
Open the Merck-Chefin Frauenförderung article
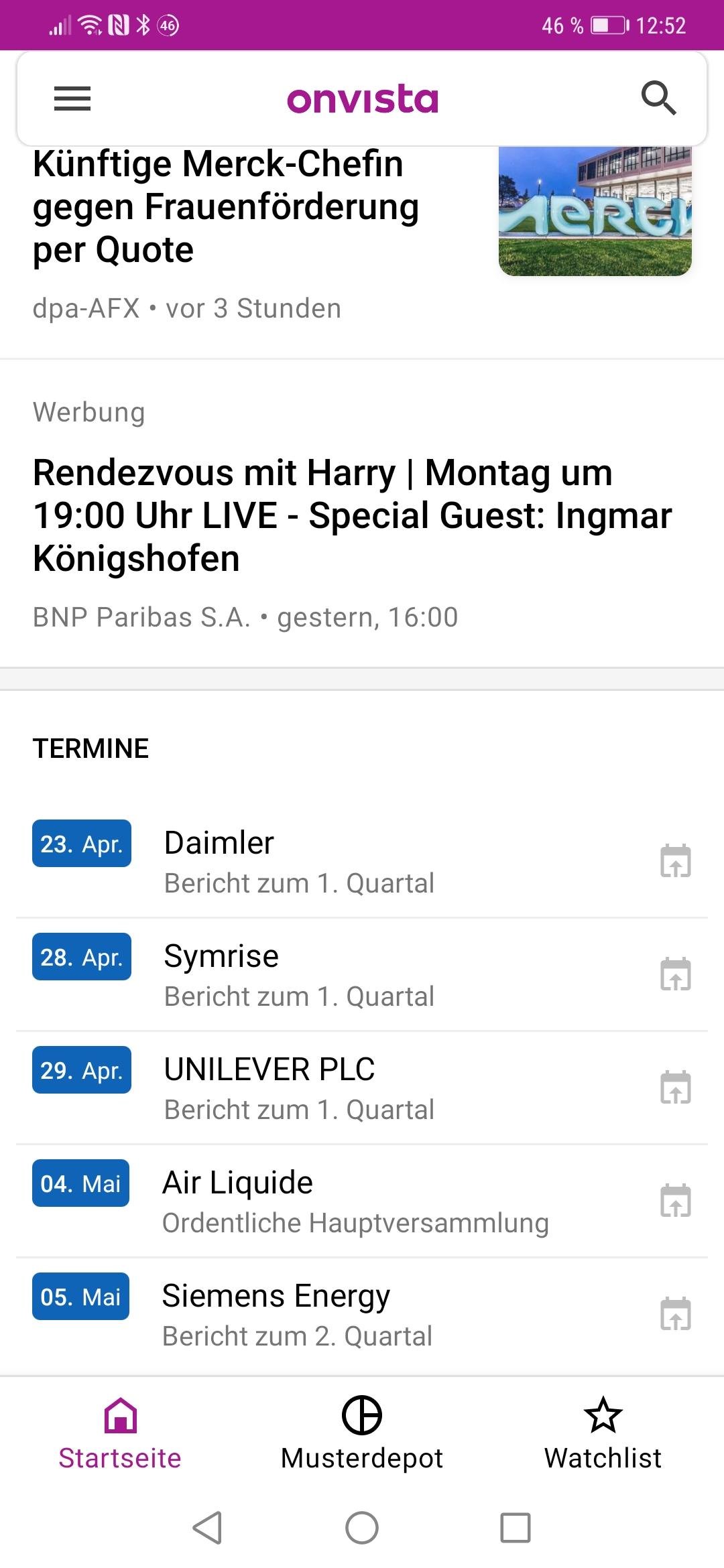coord(225,208)
